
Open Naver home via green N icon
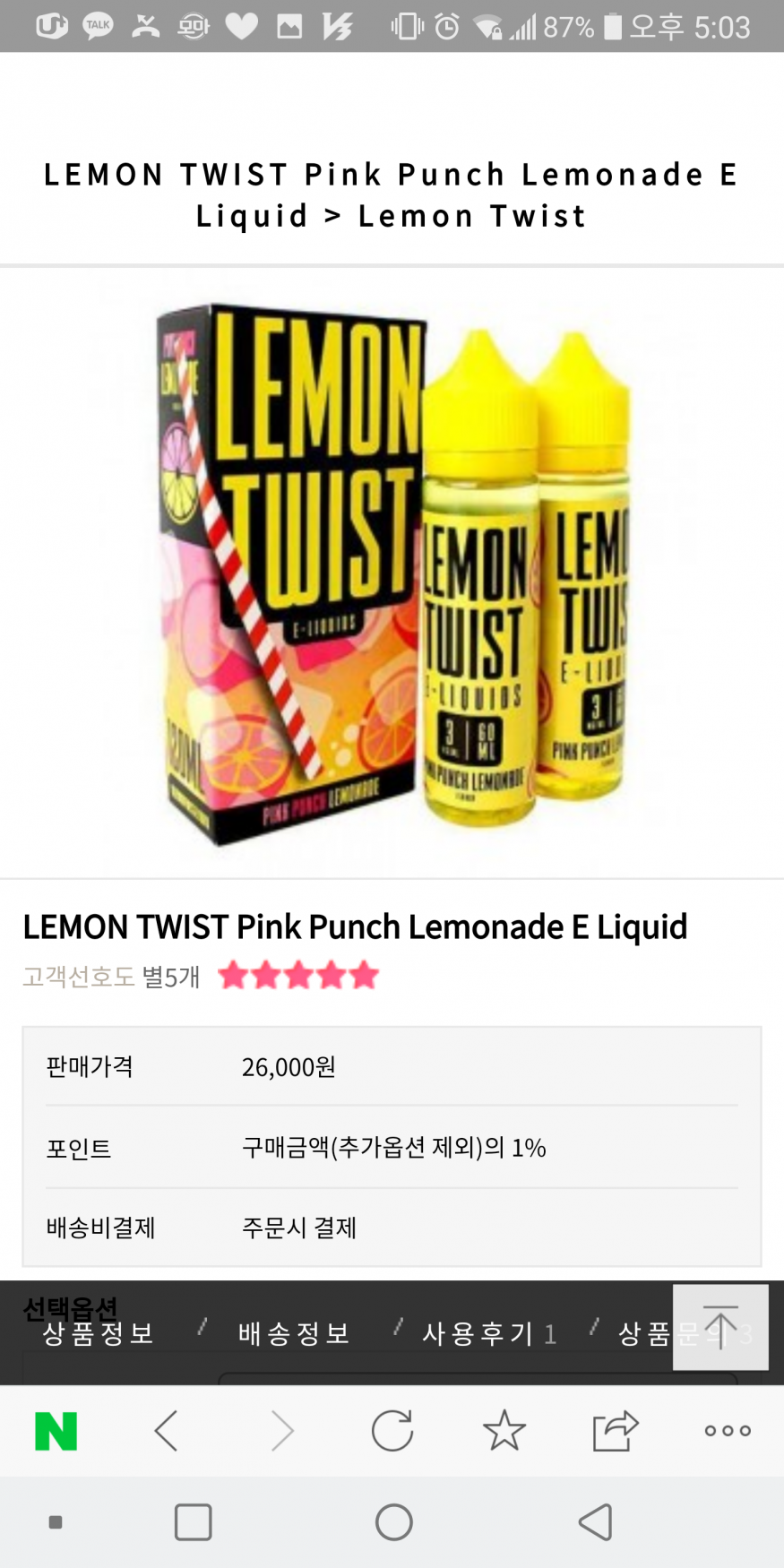(56, 1431)
